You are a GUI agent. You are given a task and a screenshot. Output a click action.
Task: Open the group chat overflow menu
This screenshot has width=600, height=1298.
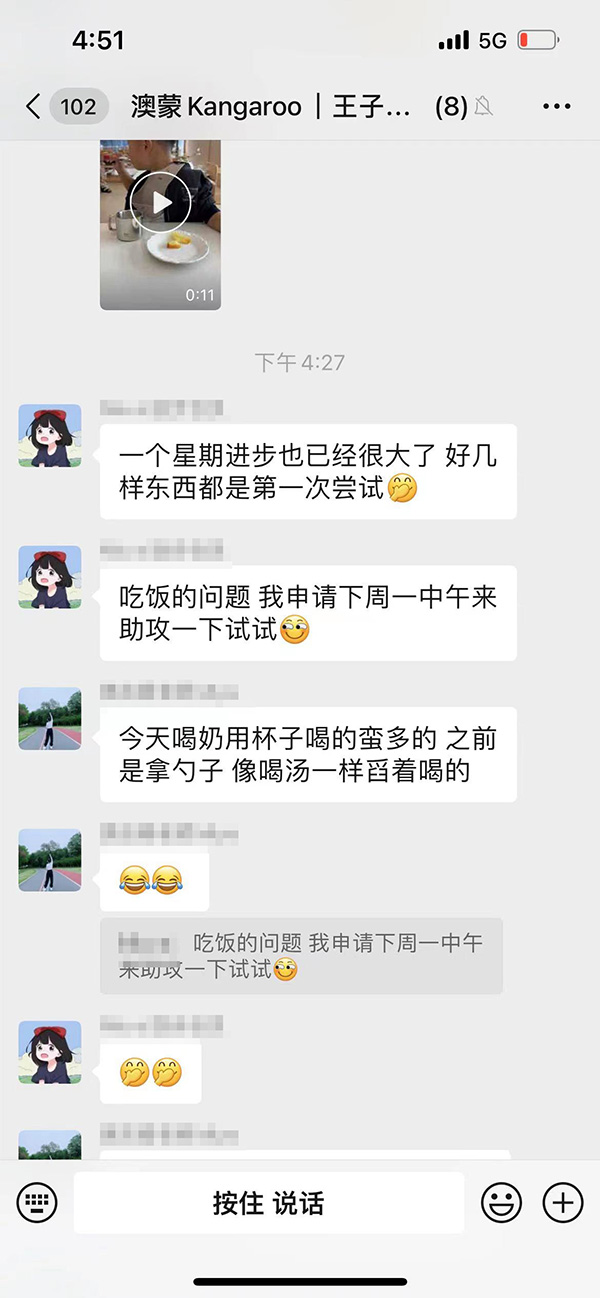point(557,107)
